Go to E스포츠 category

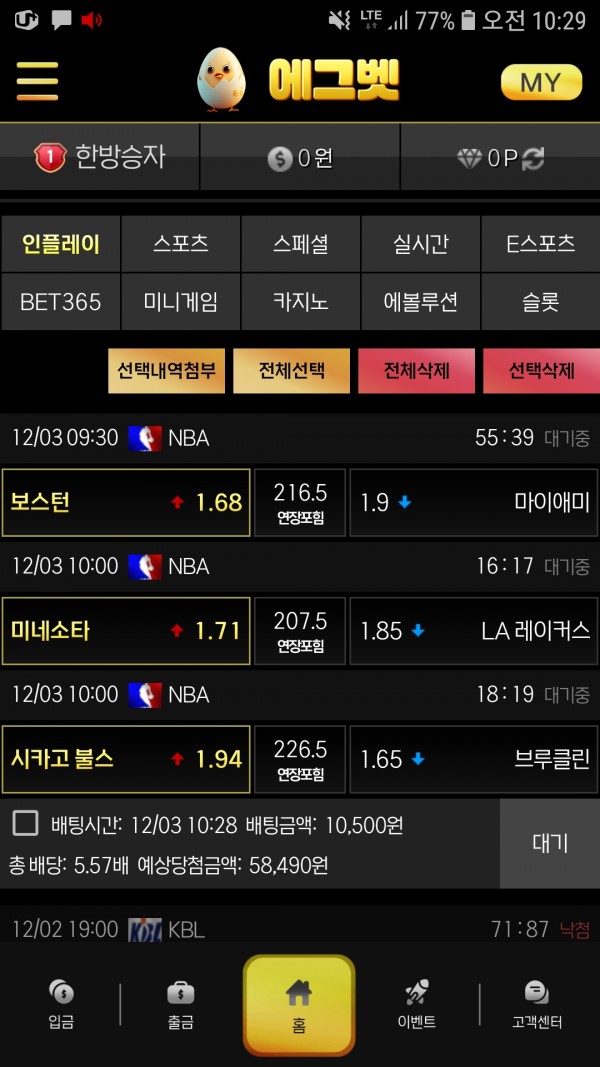coord(540,244)
